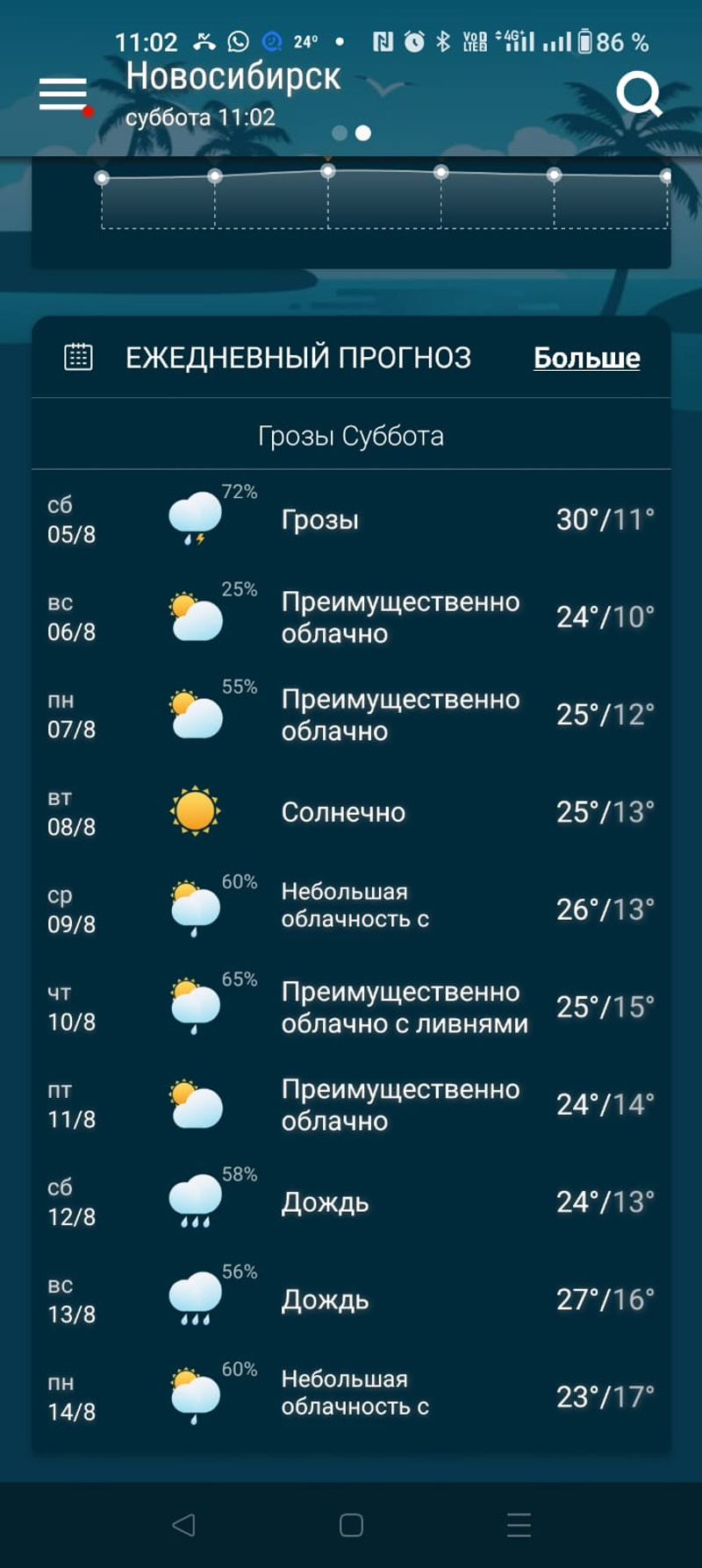The image size is (702, 1568).
Task: Open the forecast for ср 09/8
Action: [x=351, y=909]
